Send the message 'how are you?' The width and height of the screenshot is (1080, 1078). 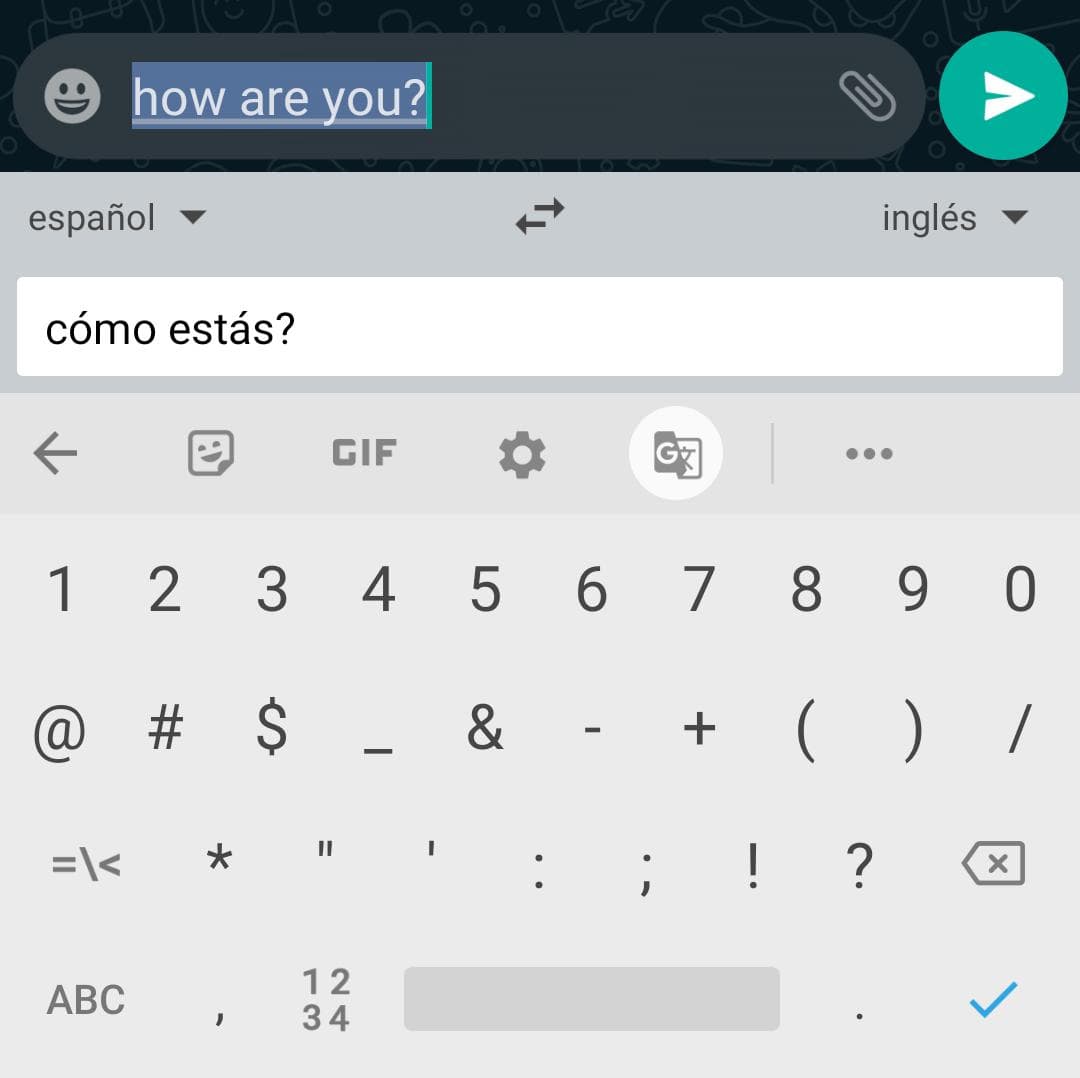[x=1003, y=96]
